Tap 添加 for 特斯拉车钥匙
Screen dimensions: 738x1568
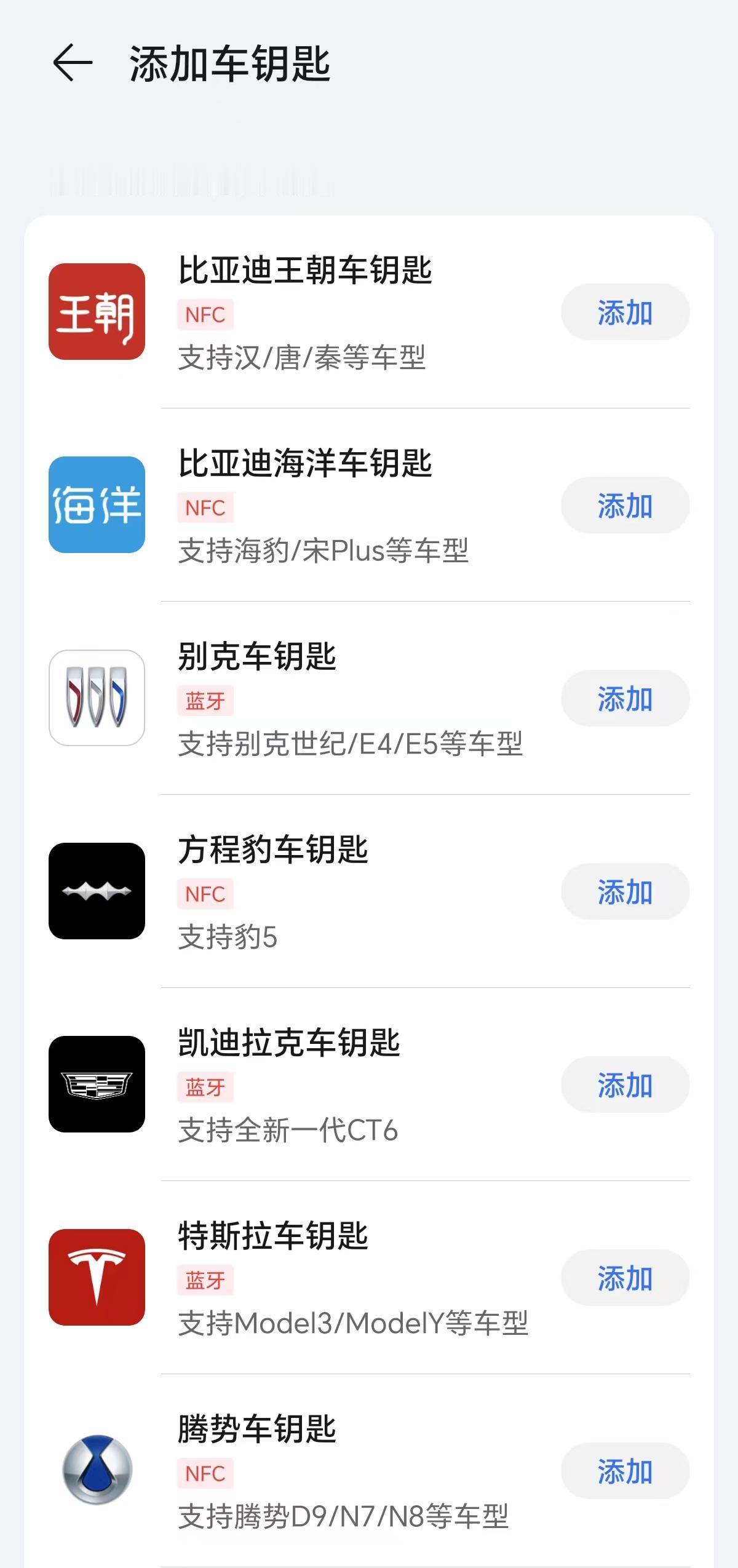pos(625,1278)
